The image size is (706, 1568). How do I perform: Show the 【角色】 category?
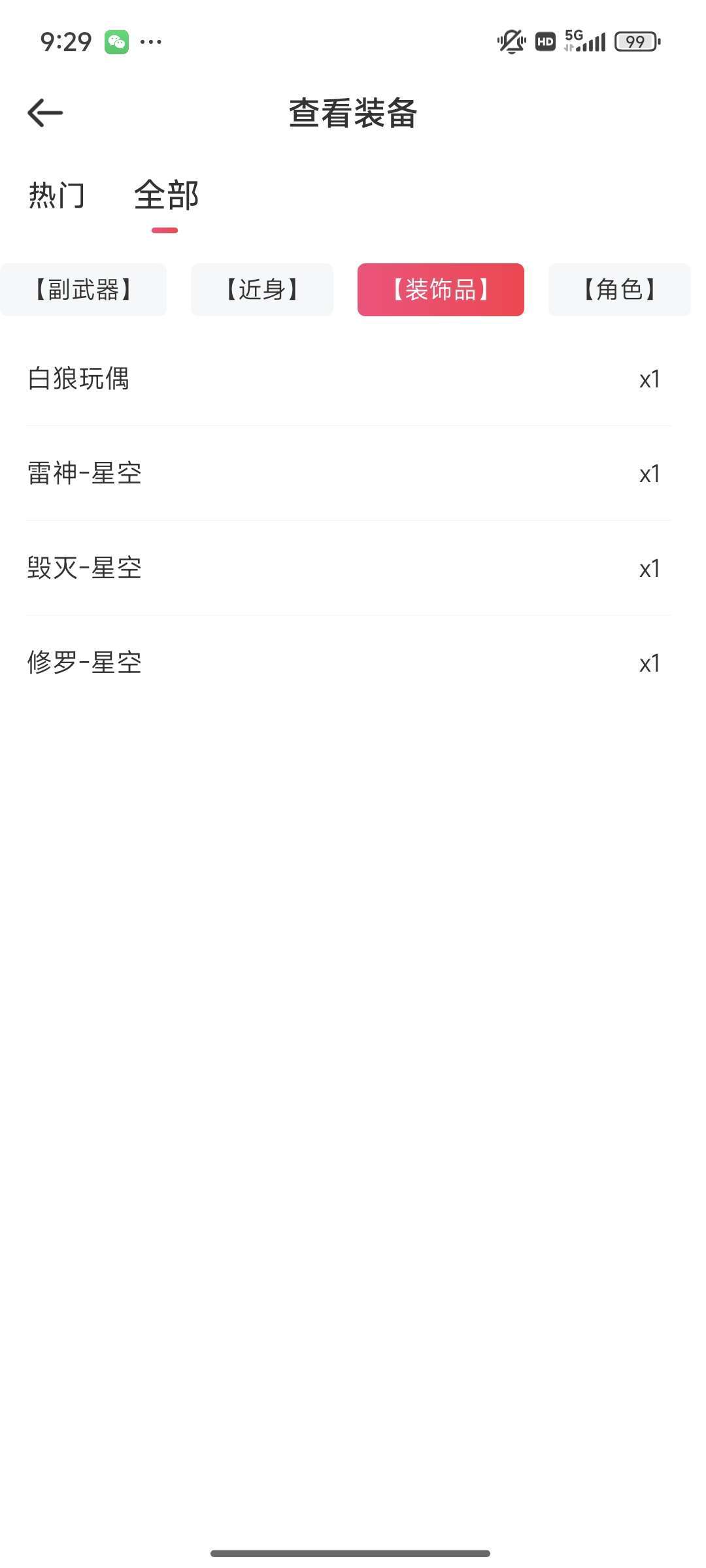tap(620, 289)
